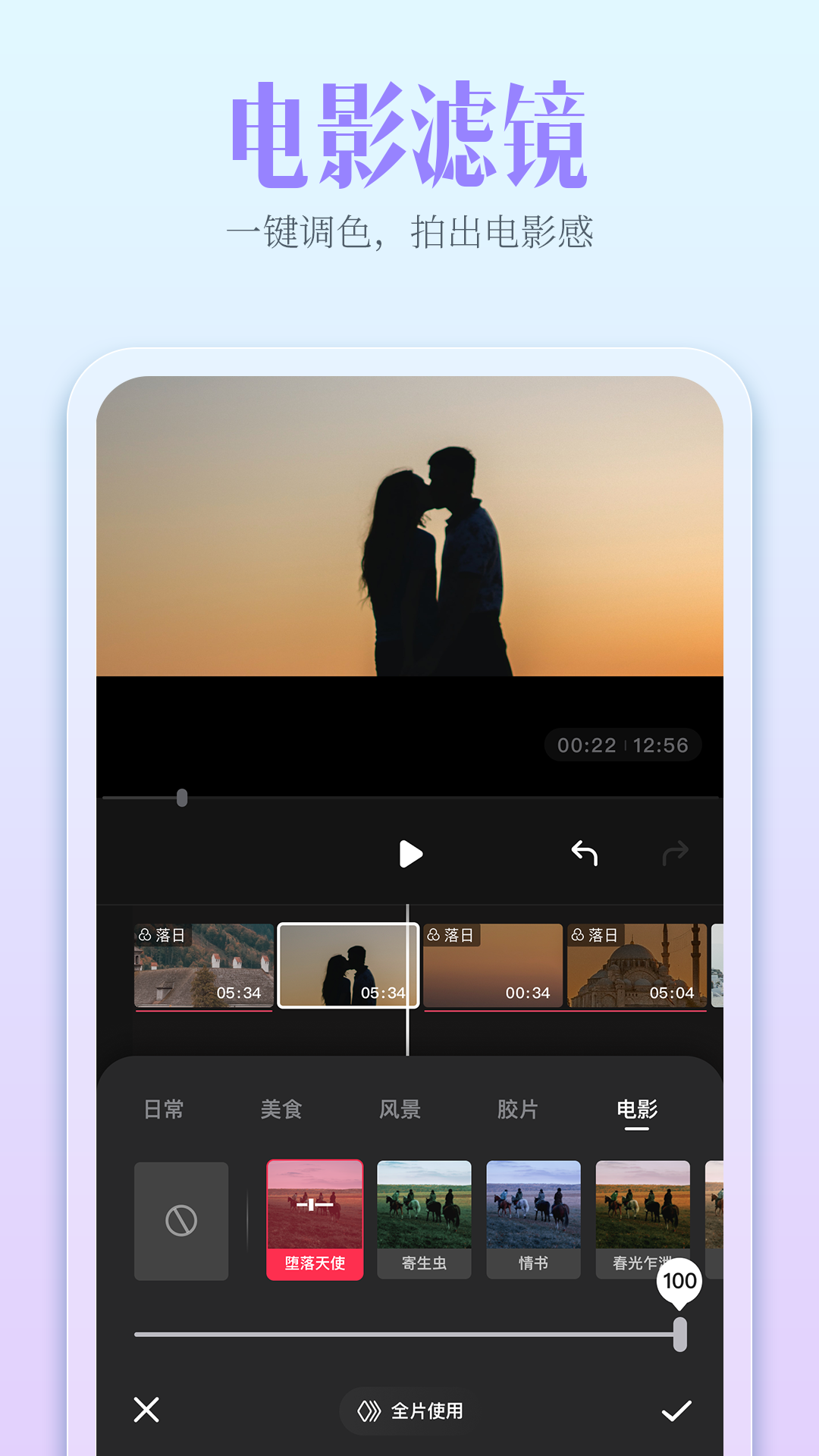
Task: Select the 风景 category label
Action: [400, 1109]
